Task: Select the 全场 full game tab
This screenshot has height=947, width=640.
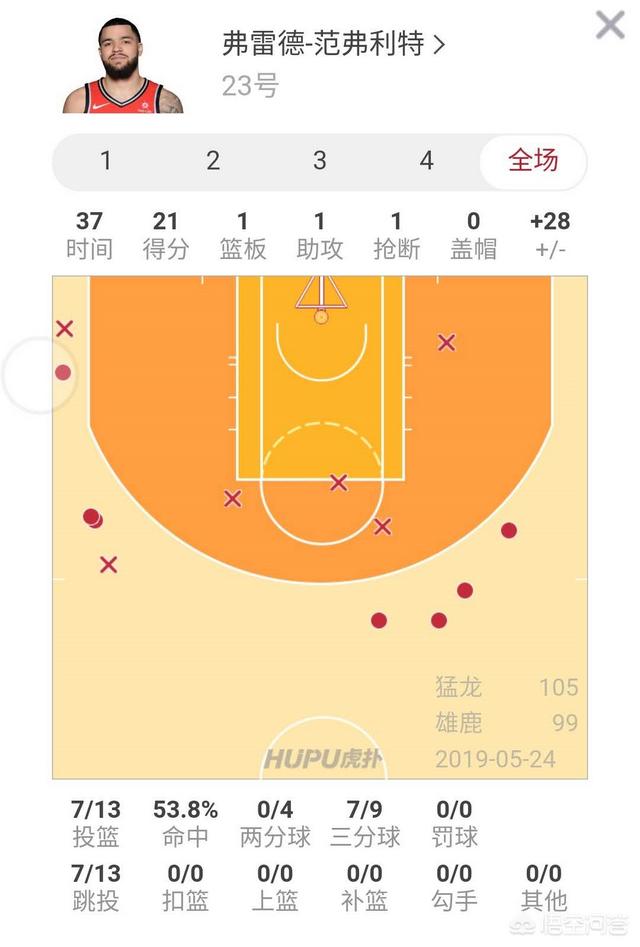Action: 533,161
